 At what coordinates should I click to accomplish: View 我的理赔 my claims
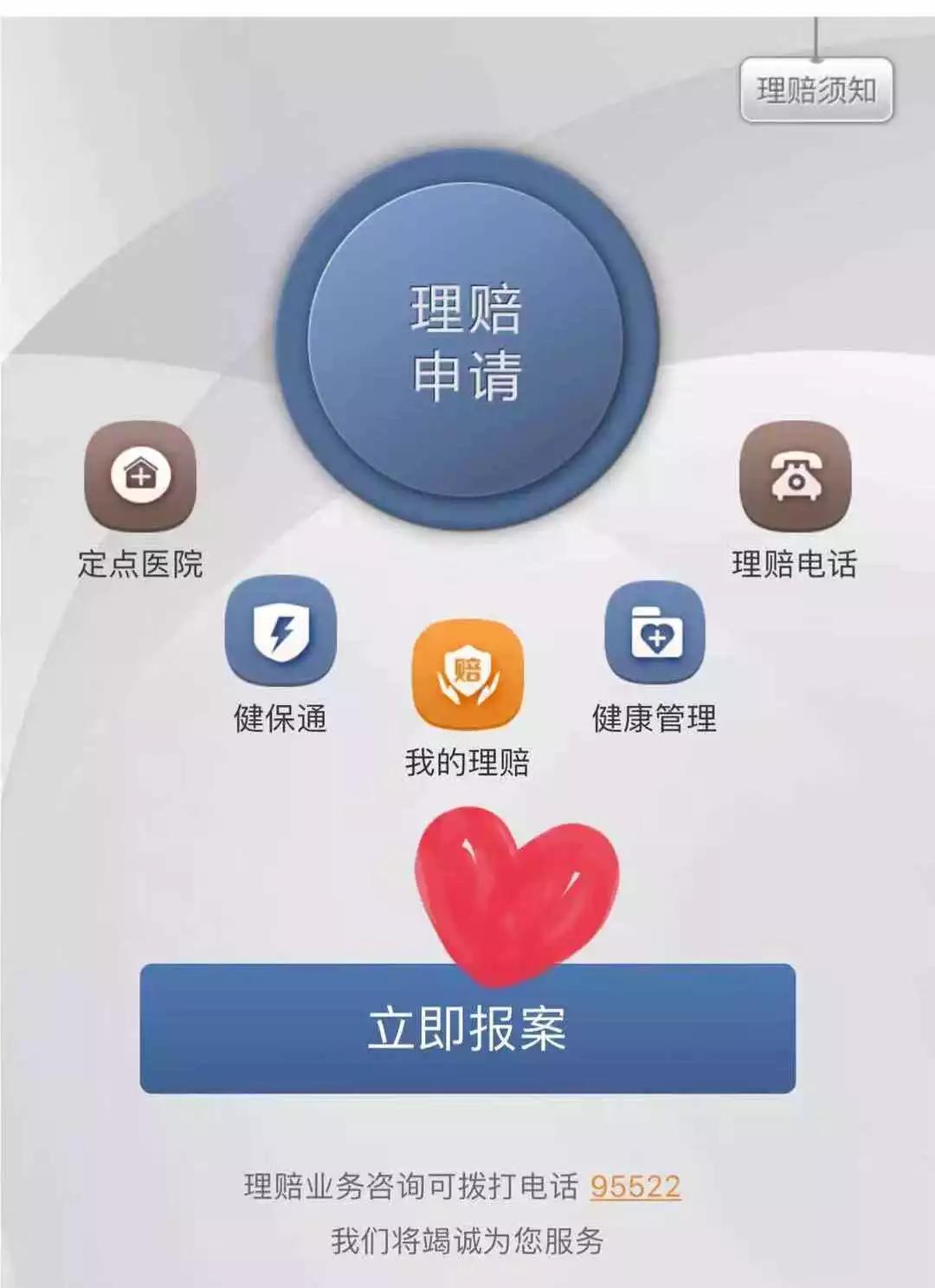[467, 674]
